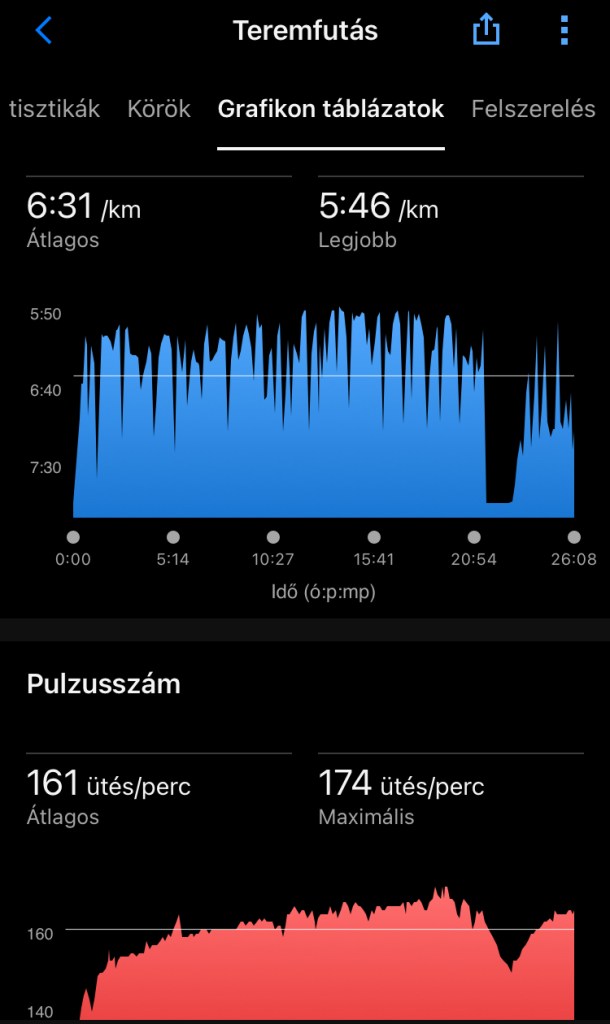The height and width of the screenshot is (1024, 610).
Task: Go back from Teremfutás activity
Action: click(x=43, y=30)
